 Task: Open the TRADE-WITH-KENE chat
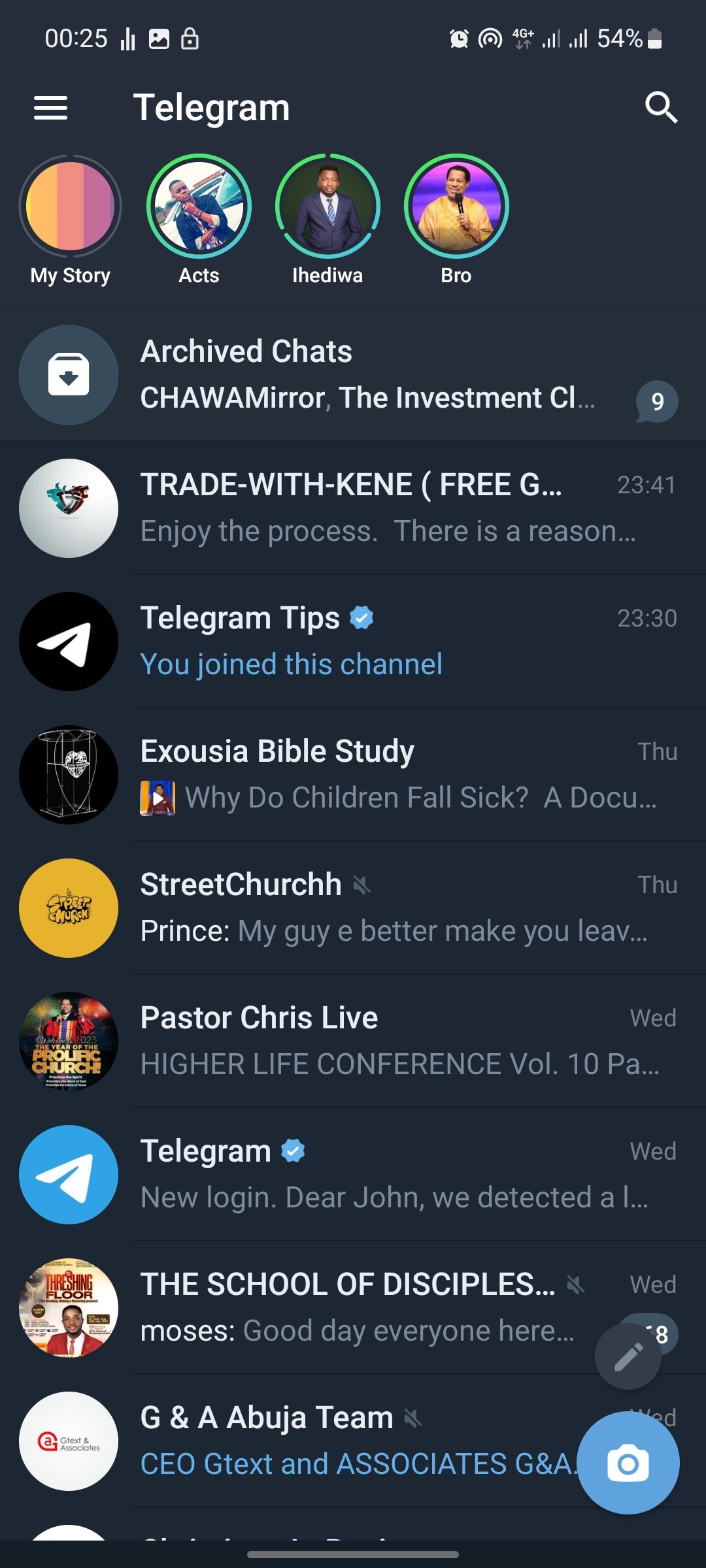coord(353,508)
